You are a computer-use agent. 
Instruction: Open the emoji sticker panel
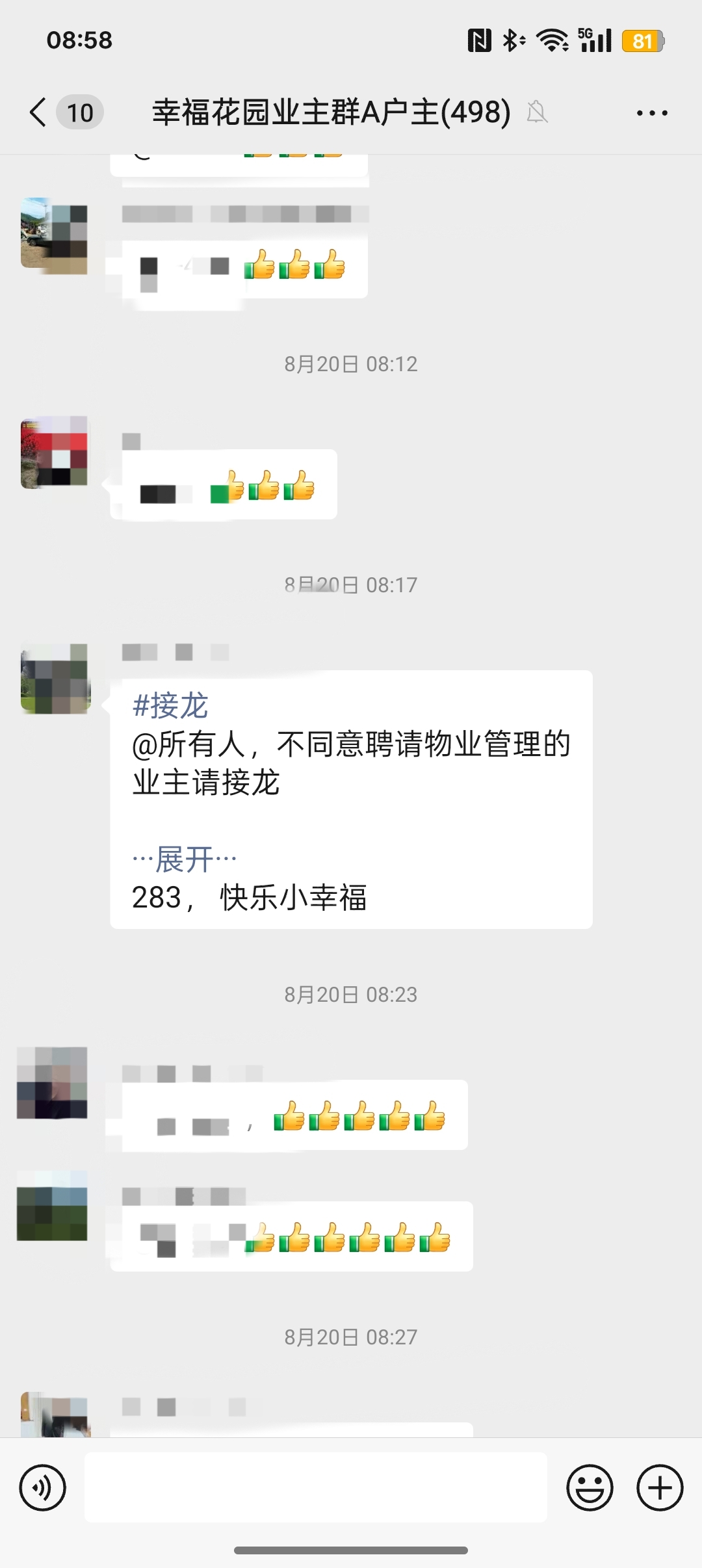point(590,1487)
